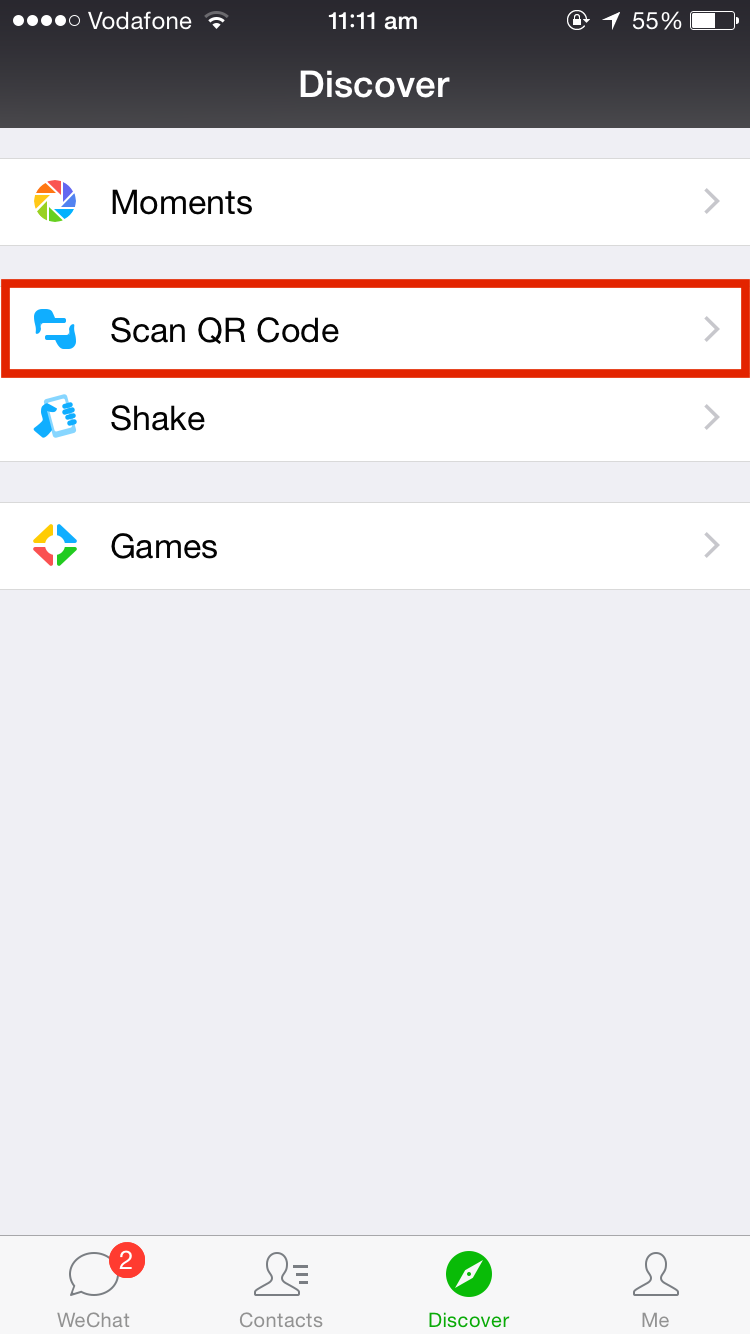This screenshot has height=1334, width=750.
Task: Go to the Contacts tab
Action: pyautogui.click(x=281, y=1286)
